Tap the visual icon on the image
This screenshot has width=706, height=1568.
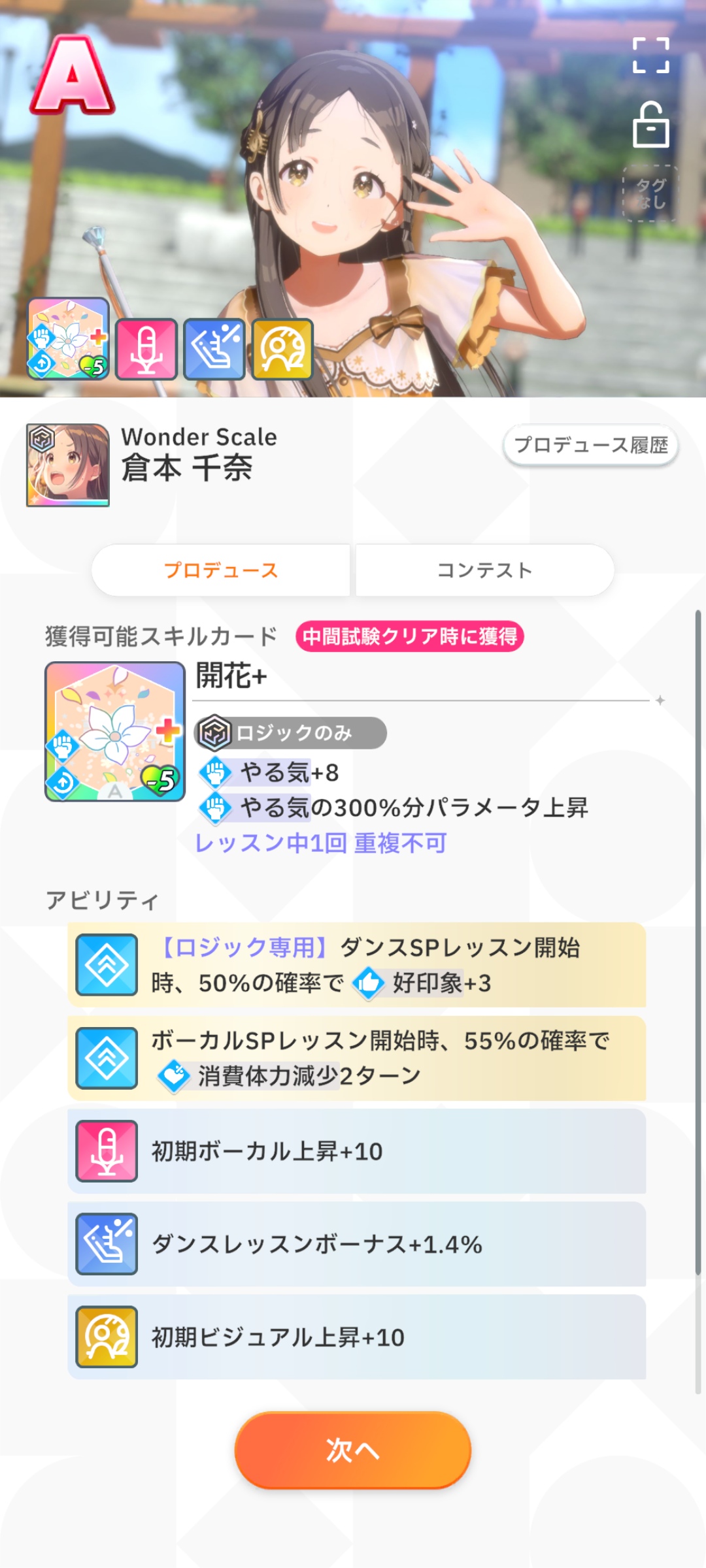pos(282,350)
